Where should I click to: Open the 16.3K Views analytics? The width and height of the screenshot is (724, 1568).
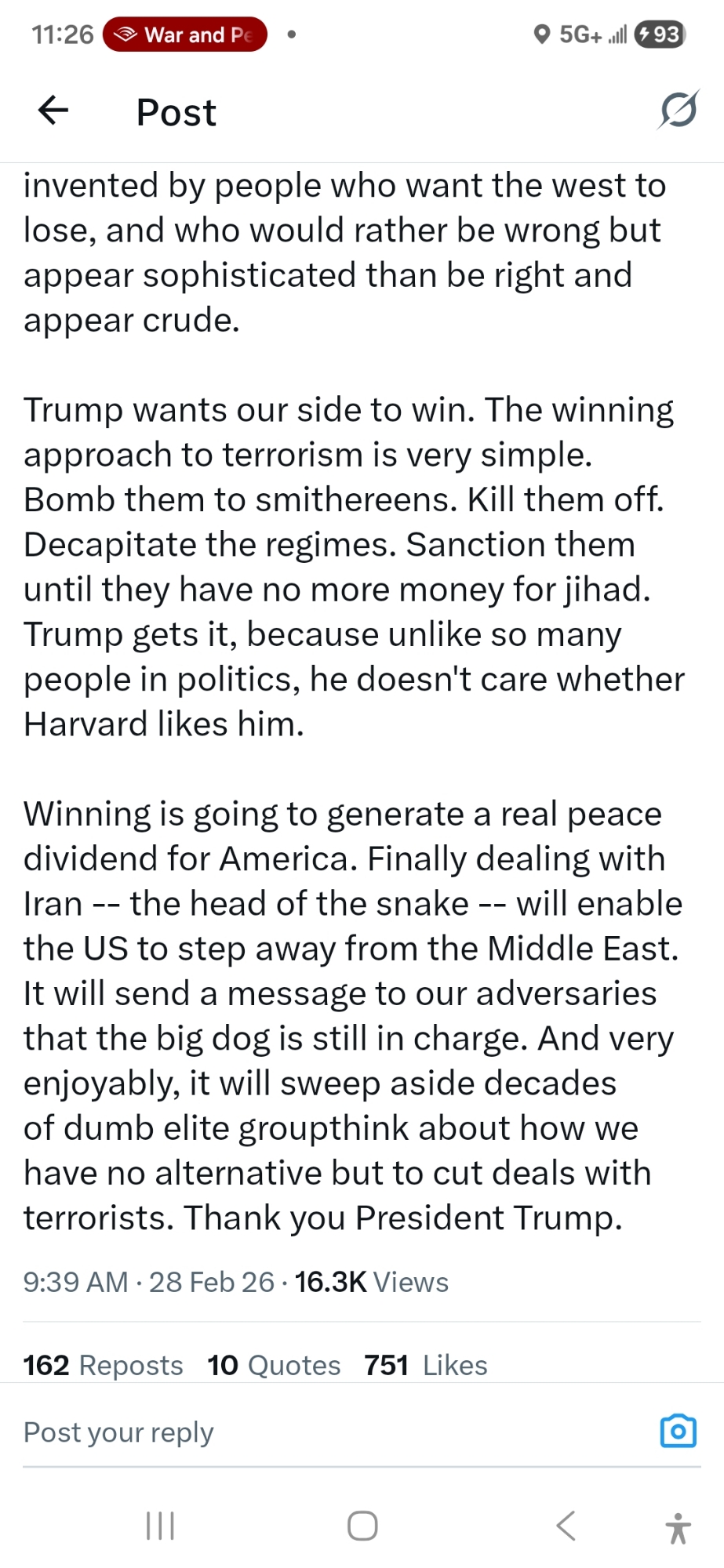[x=371, y=1282]
